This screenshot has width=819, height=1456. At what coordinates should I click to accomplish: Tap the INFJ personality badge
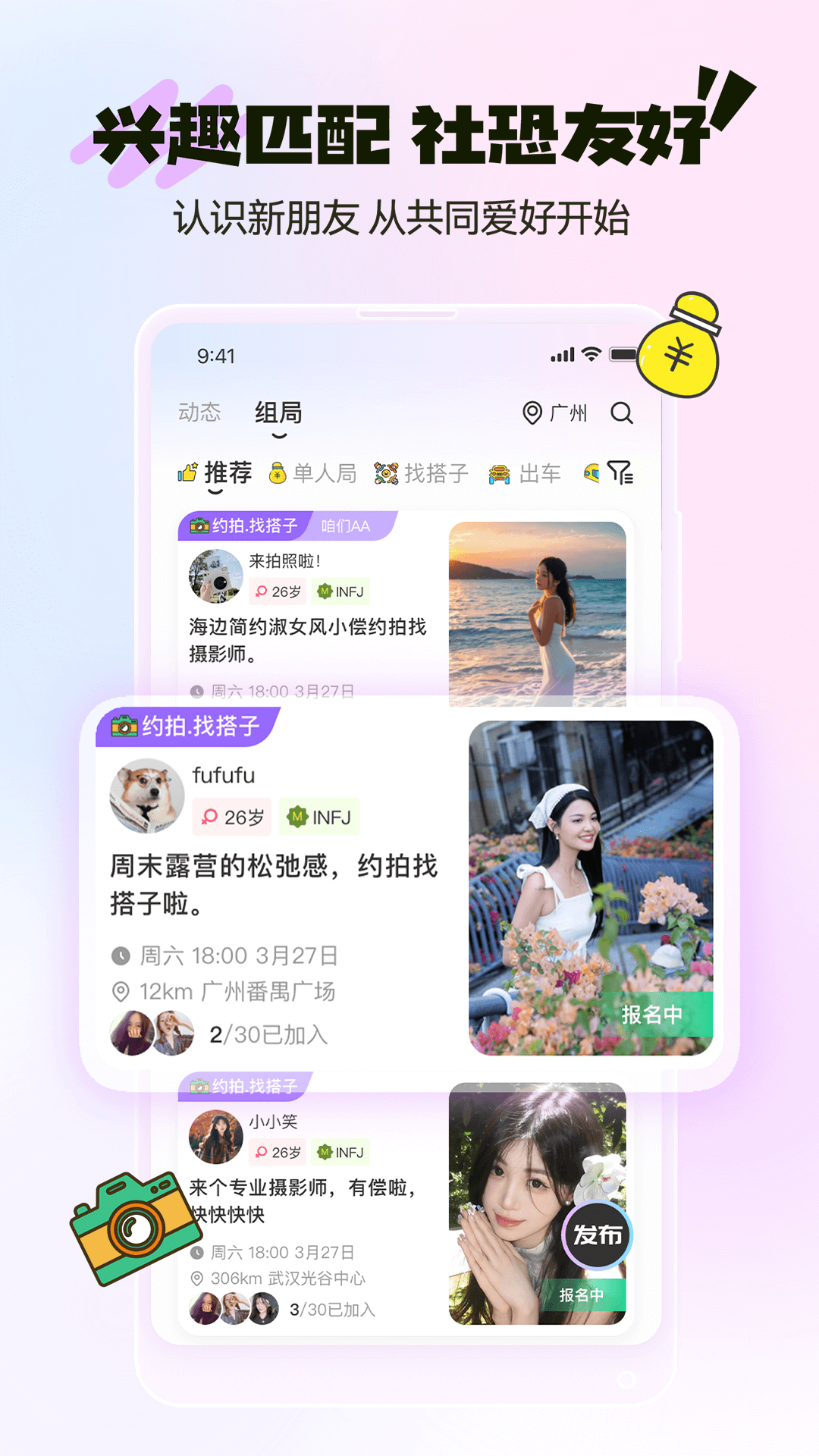pos(319,817)
